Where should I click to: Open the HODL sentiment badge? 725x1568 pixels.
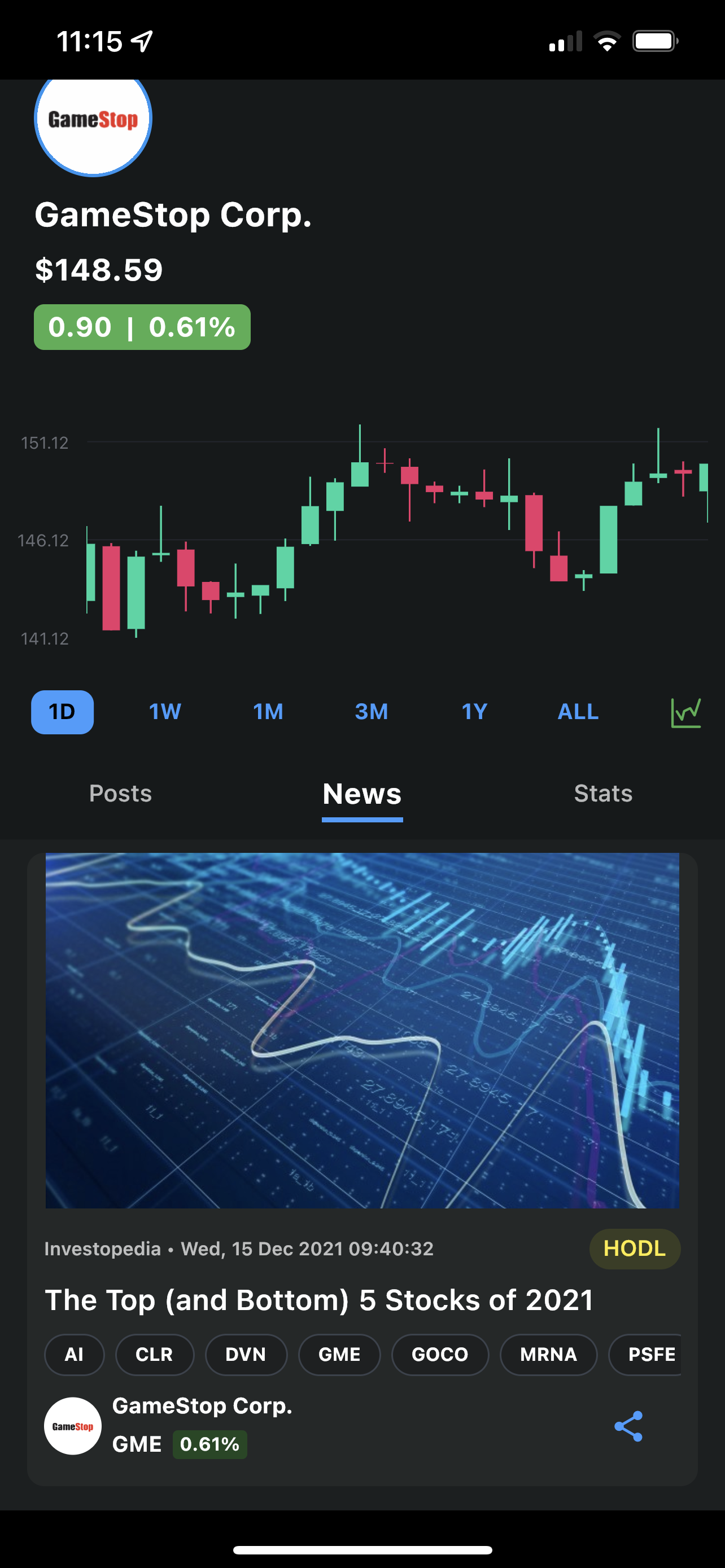coord(634,1248)
